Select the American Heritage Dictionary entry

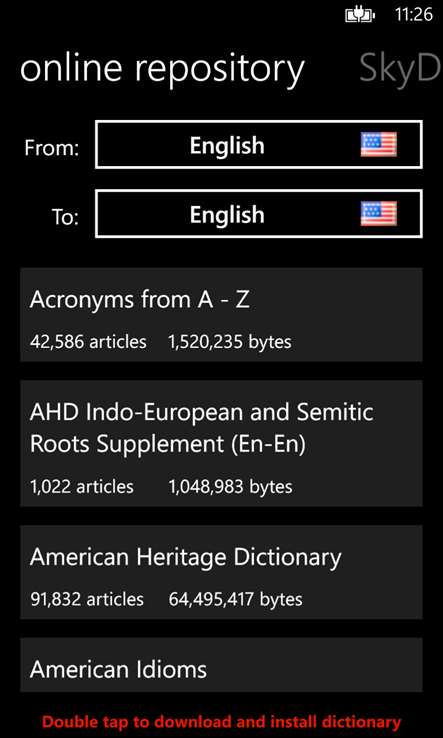pyautogui.click(x=221, y=572)
